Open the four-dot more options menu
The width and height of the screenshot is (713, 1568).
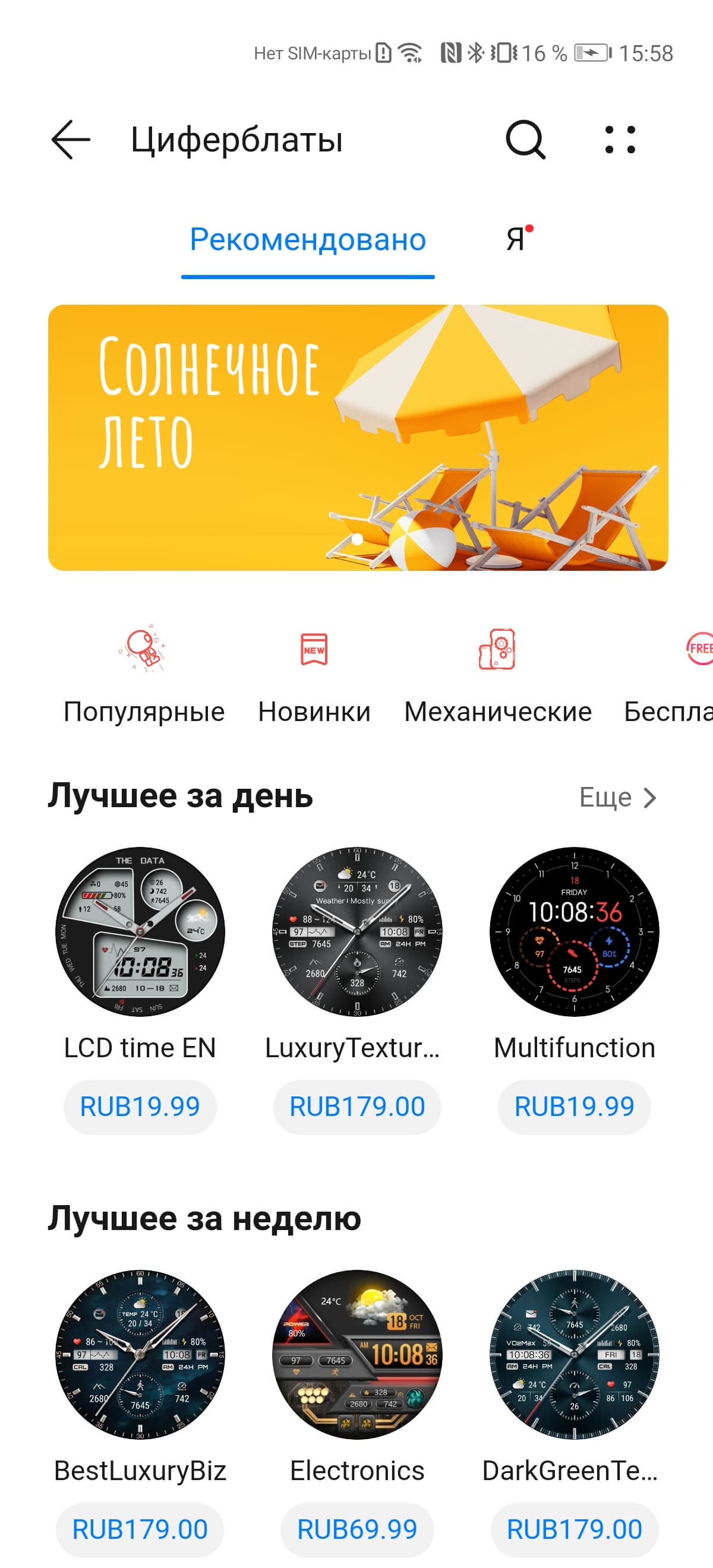coord(620,140)
